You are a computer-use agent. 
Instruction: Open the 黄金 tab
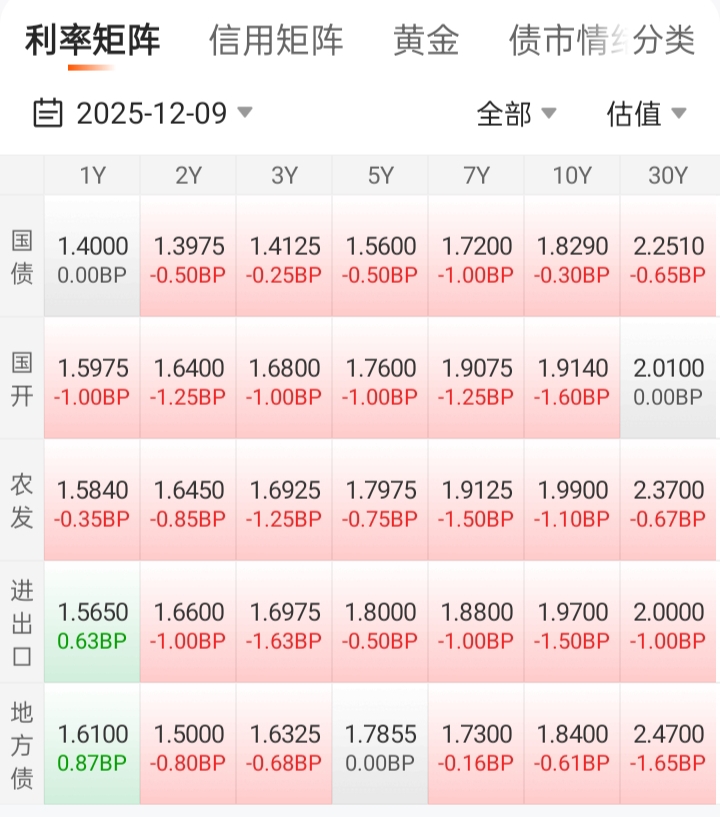point(426,41)
